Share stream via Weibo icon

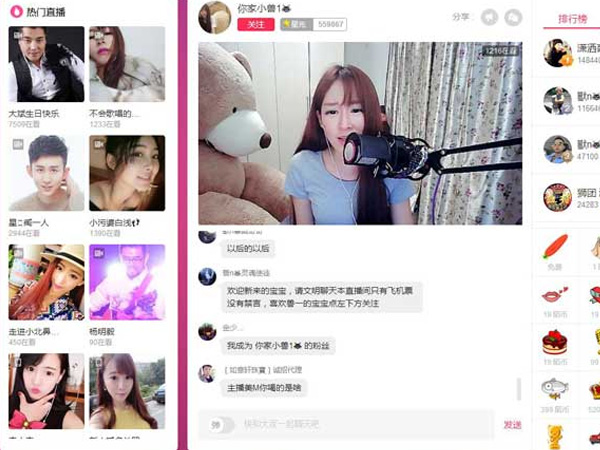click(489, 17)
